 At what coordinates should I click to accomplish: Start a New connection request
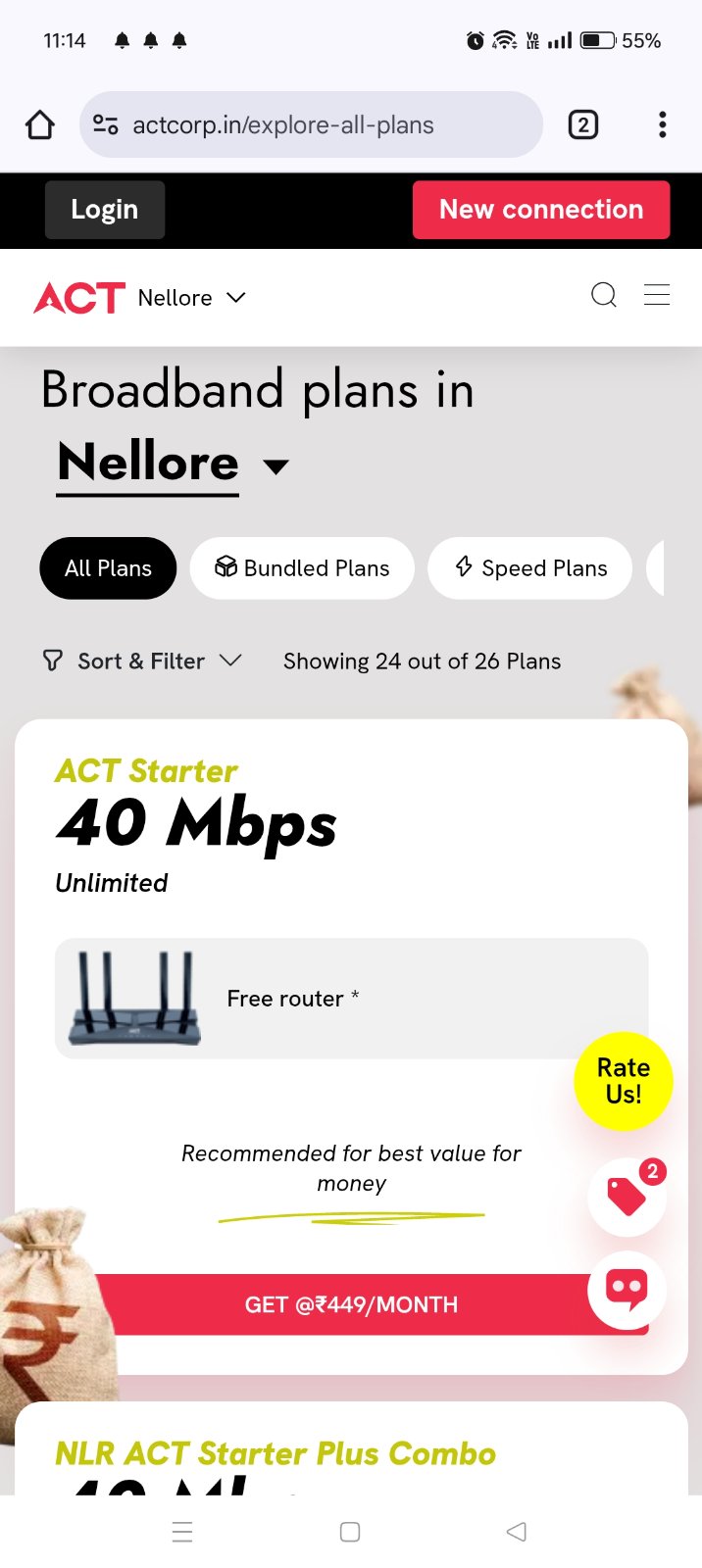[541, 210]
